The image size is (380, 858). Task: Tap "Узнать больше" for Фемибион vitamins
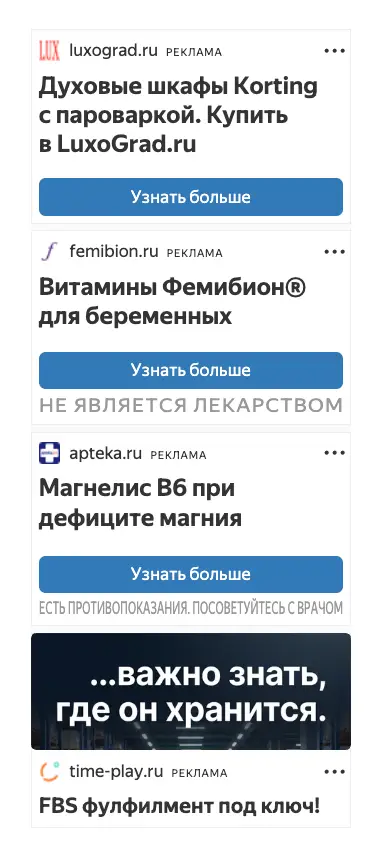point(191,370)
